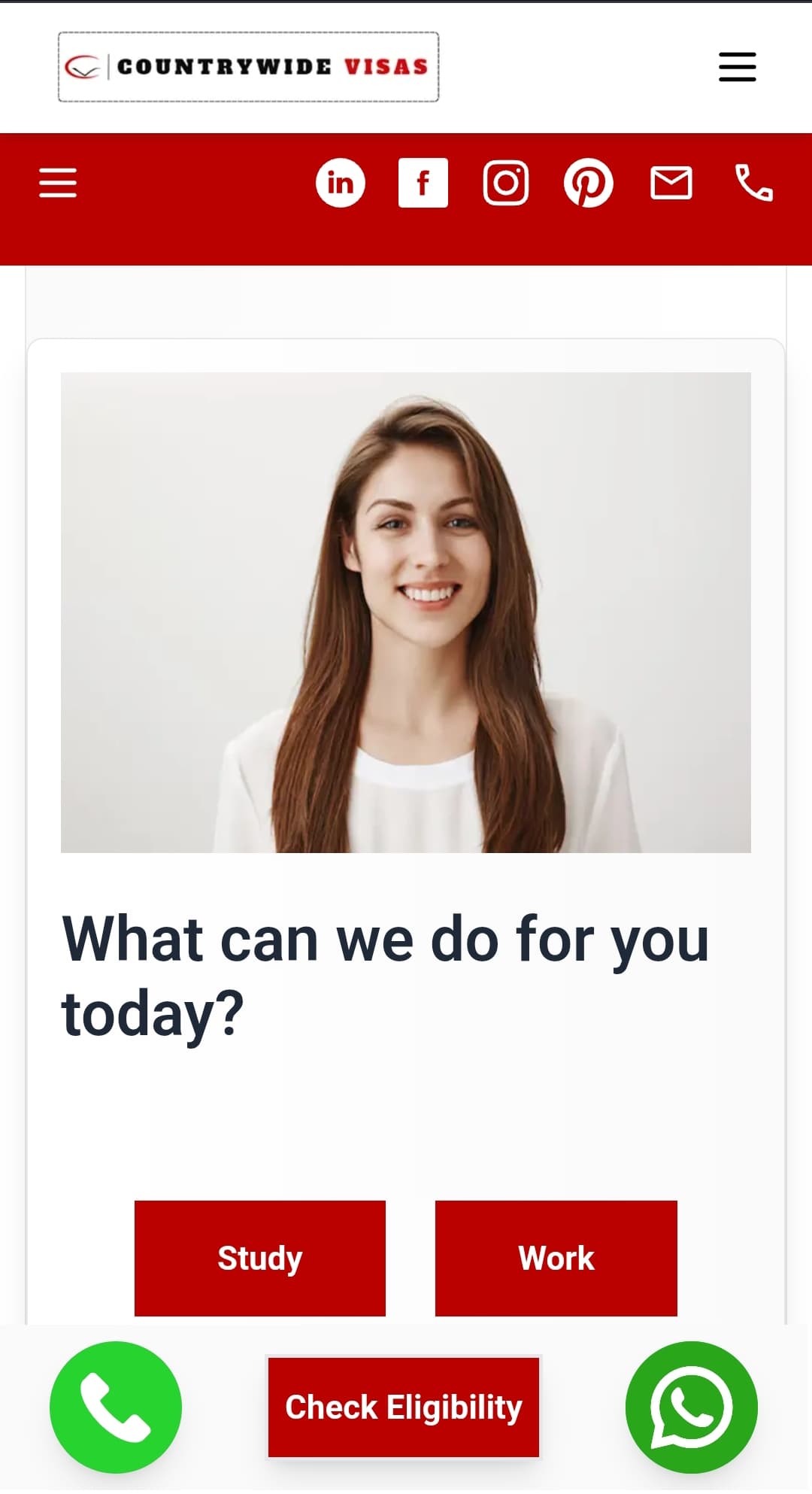Tap the email envelope icon
This screenshot has height=1494, width=812.
671,183
